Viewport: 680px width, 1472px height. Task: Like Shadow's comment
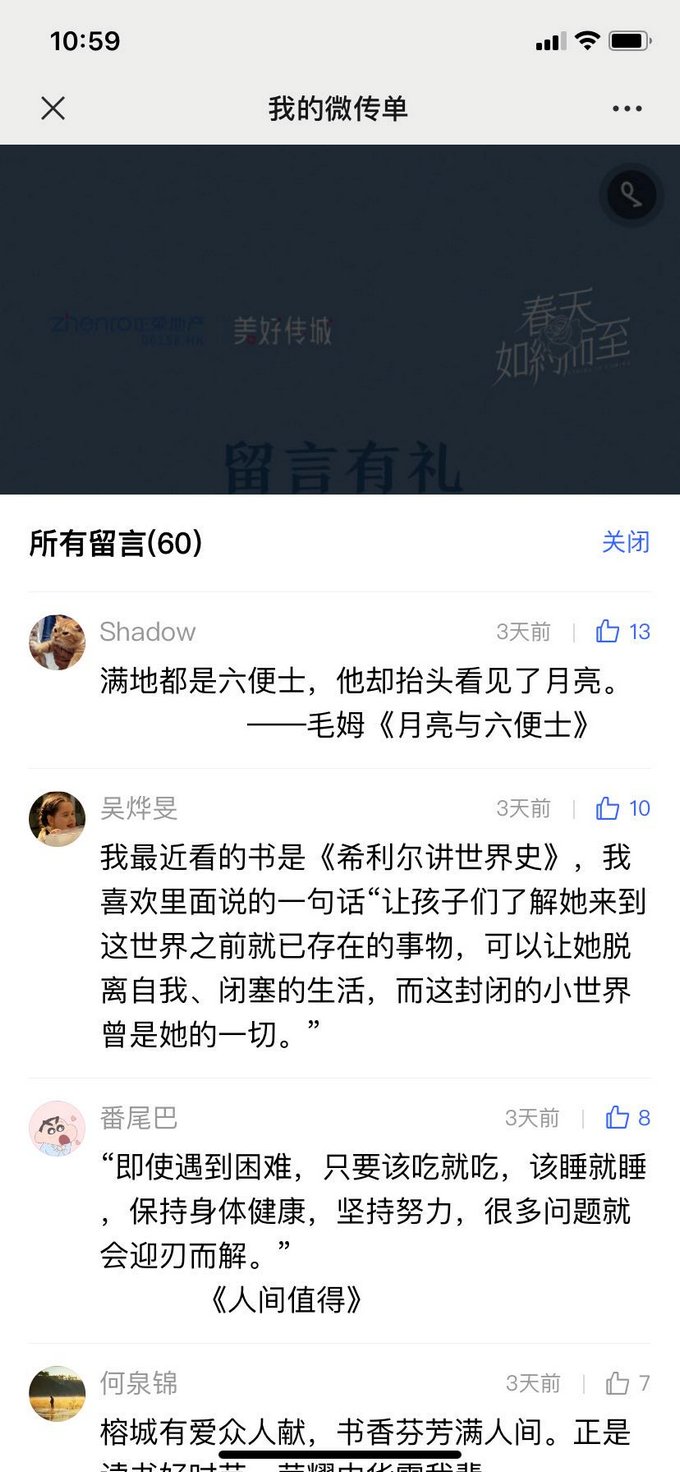tap(609, 631)
